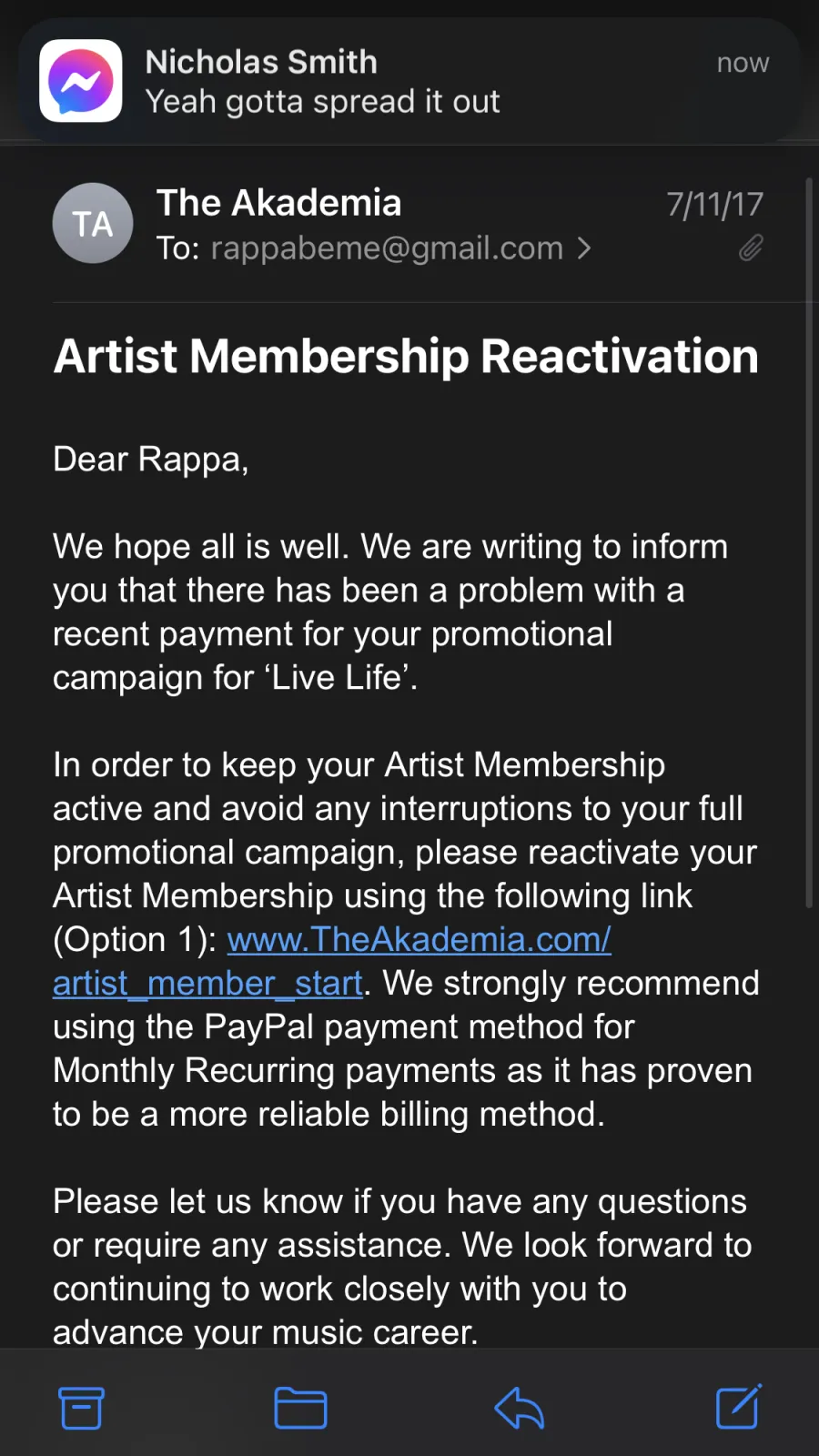The height and width of the screenshot is (1456, 819).
Task: Reply to The Akademia's email
Action: point(520,1408)
